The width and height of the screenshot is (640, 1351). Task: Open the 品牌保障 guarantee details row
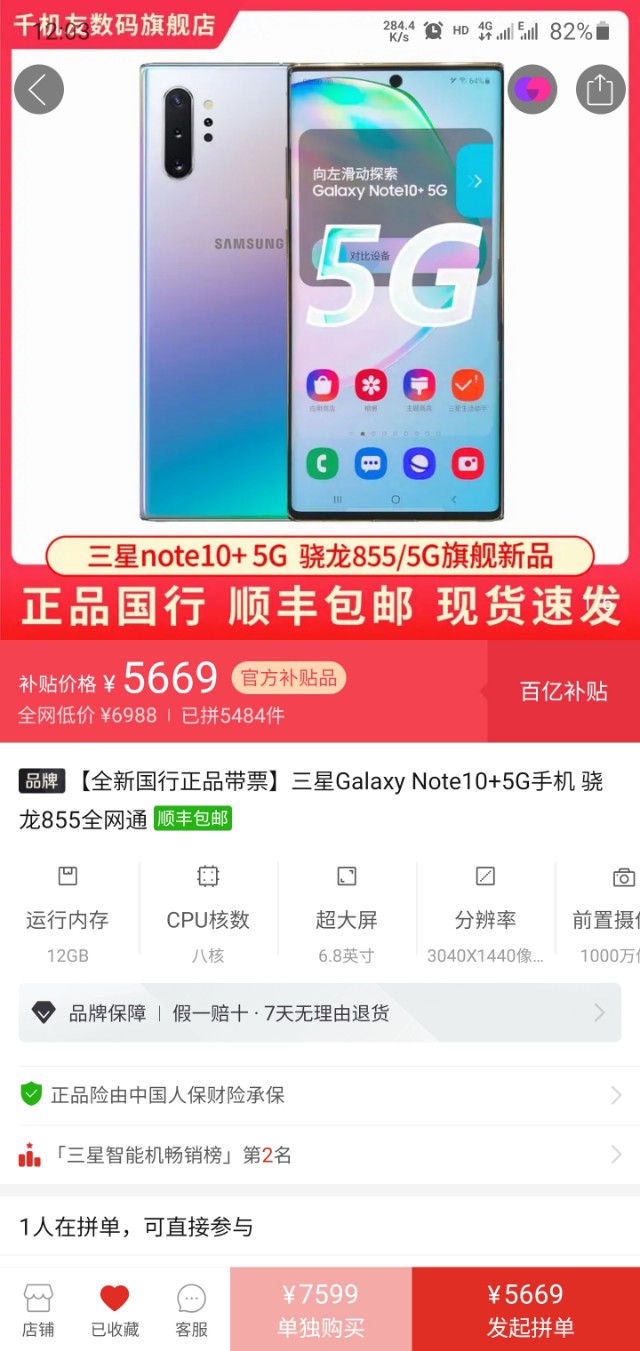[320, 1013]
